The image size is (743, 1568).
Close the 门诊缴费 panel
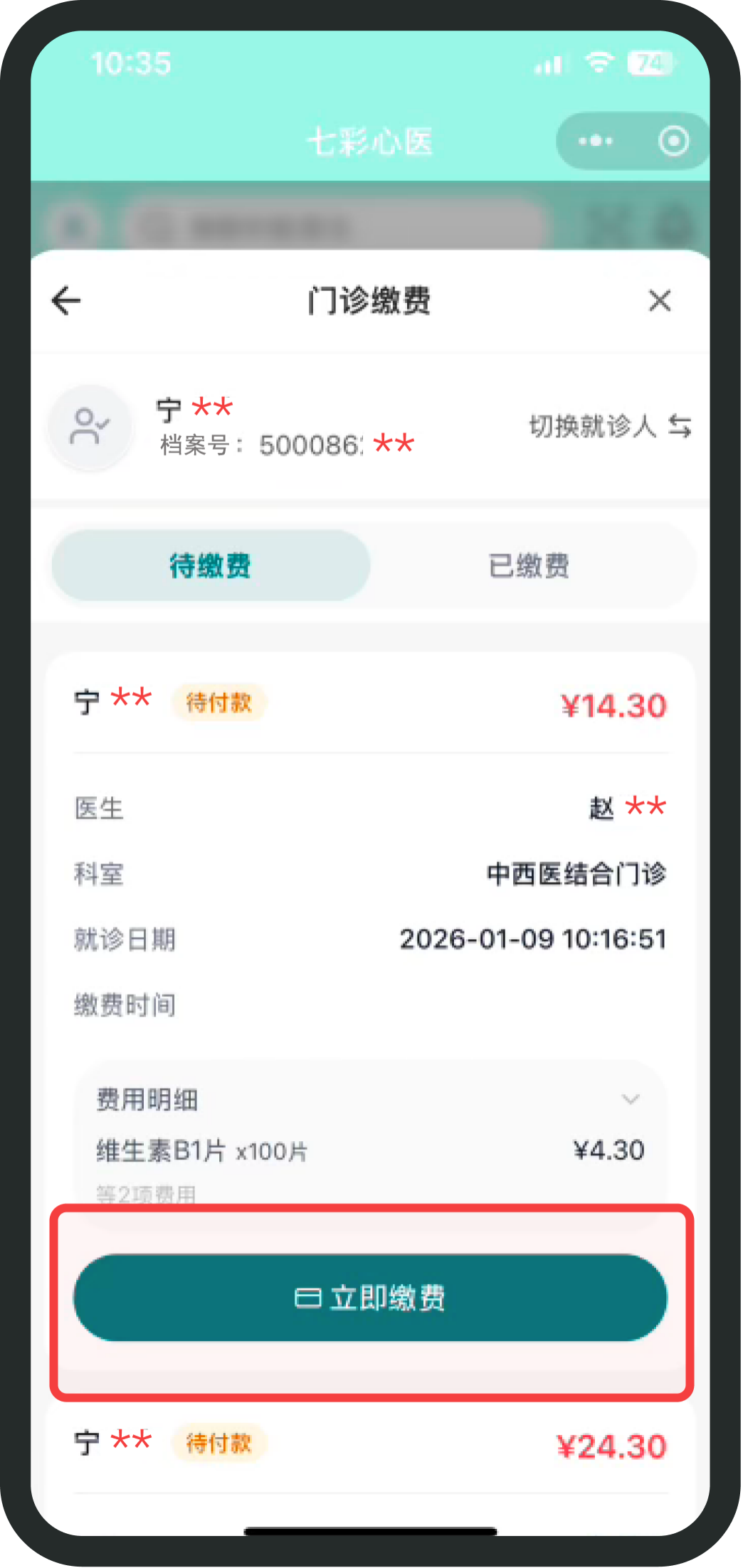(660, 301)
